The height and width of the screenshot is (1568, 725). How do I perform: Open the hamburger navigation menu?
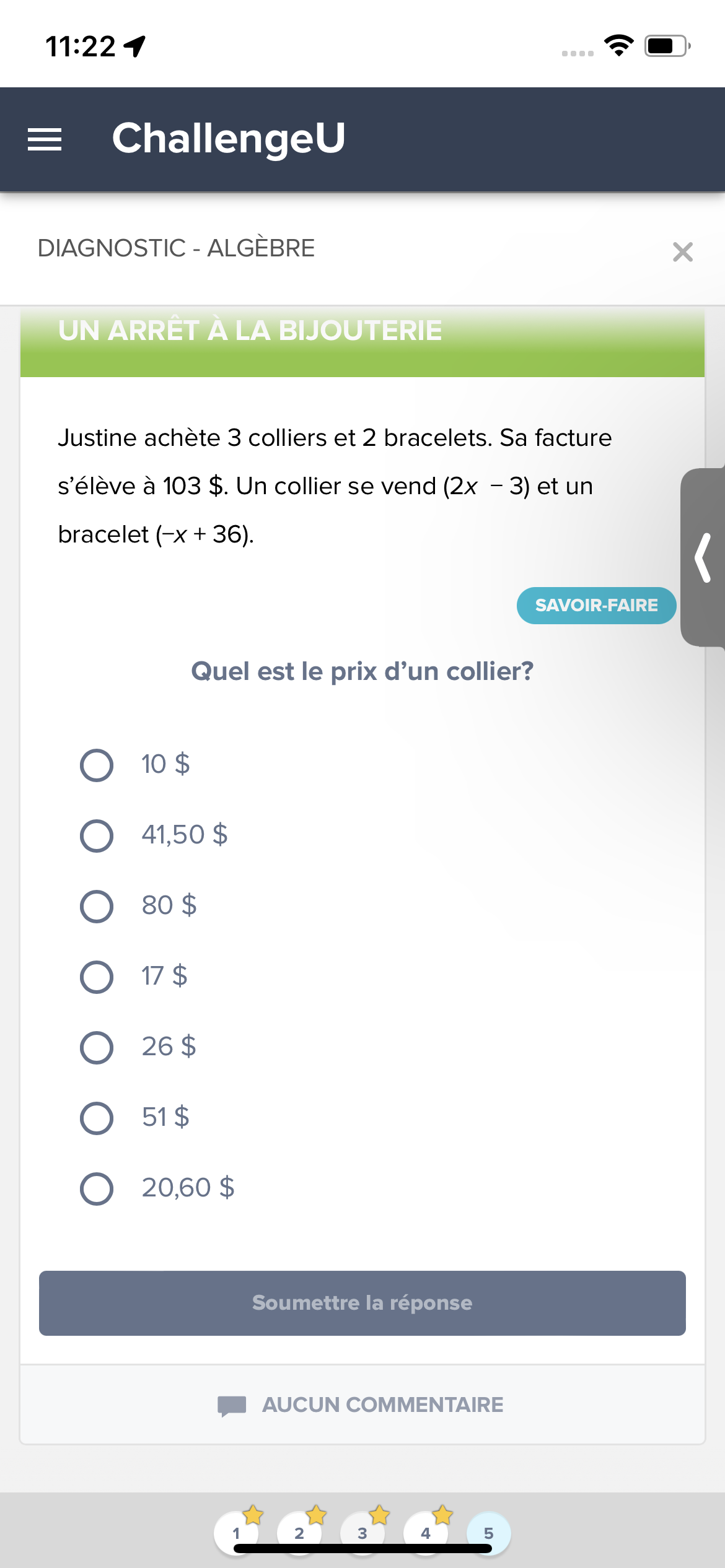[44, 139]
